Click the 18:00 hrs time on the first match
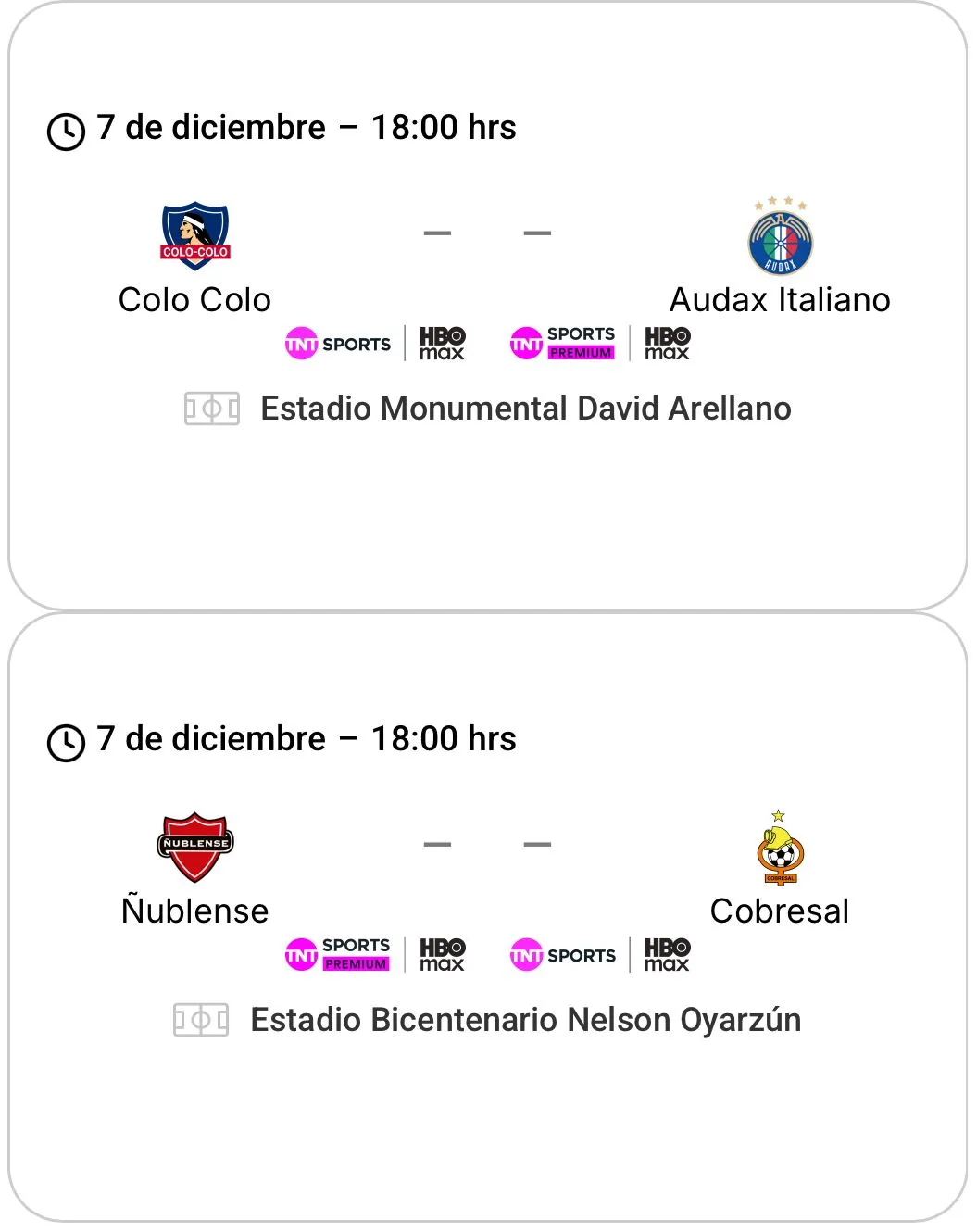The width and height of the screenshot is (977, 1232). point(445,127)
